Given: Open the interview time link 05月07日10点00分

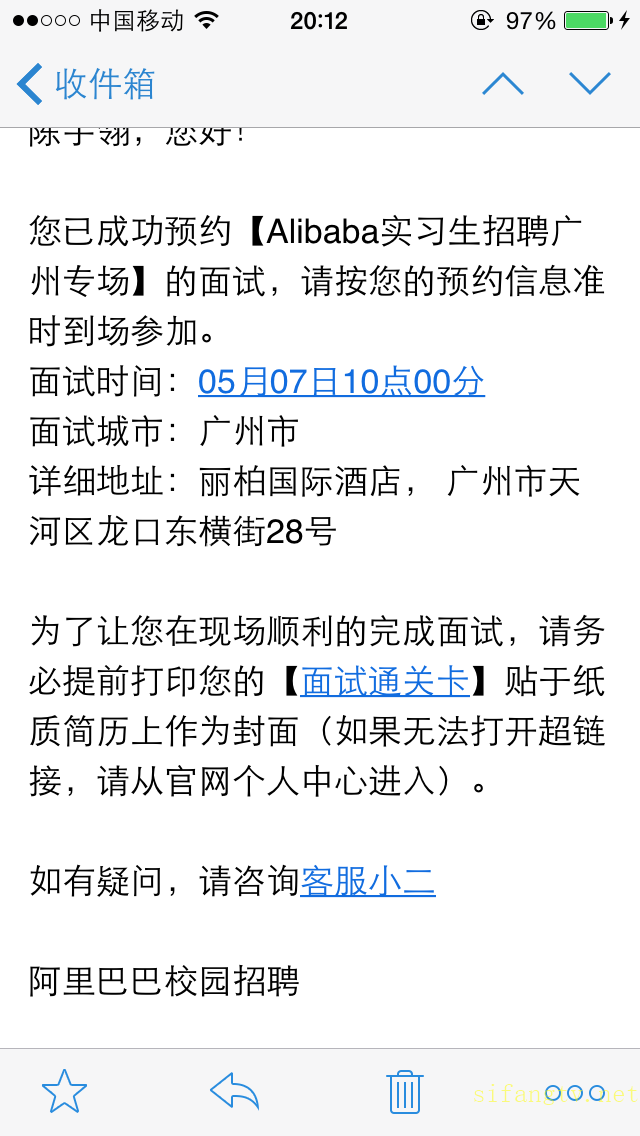Looking at the screenshot, I should [x=341, y=382].
